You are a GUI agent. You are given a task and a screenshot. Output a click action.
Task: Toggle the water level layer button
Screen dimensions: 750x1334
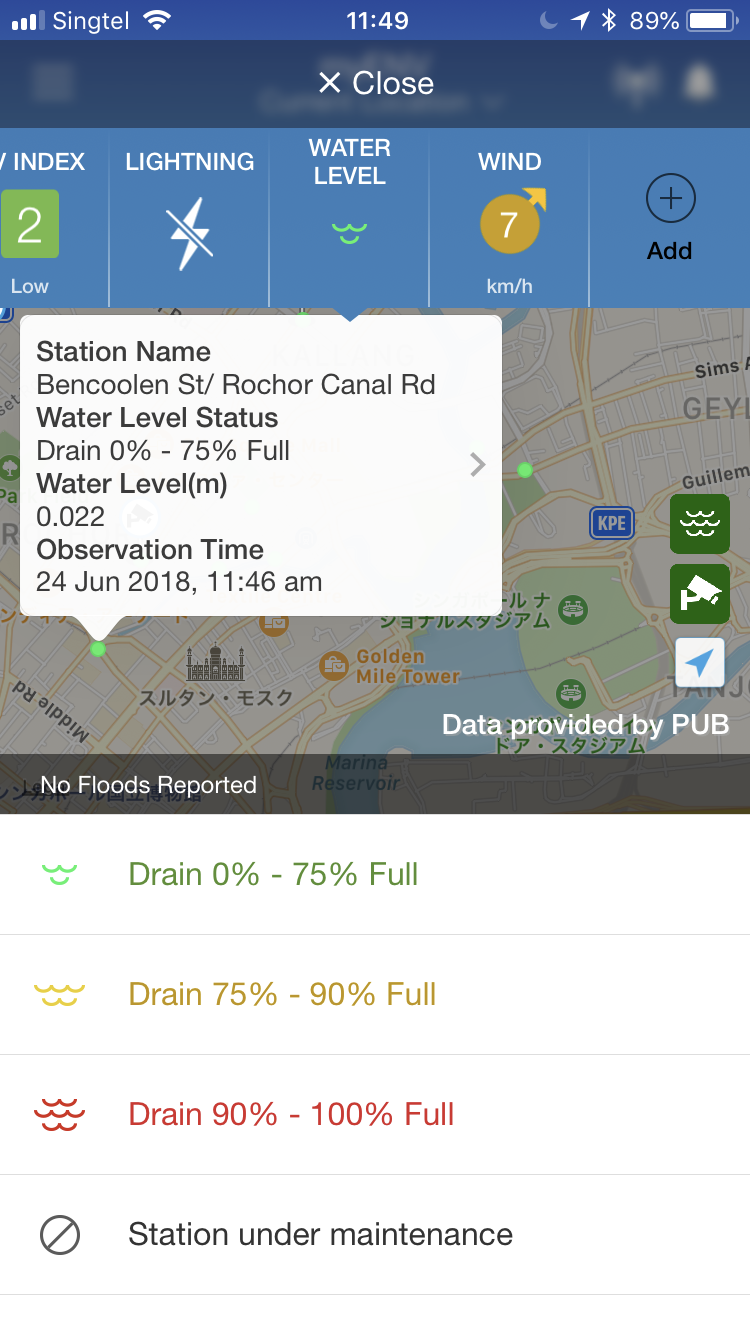click(699, 523)
